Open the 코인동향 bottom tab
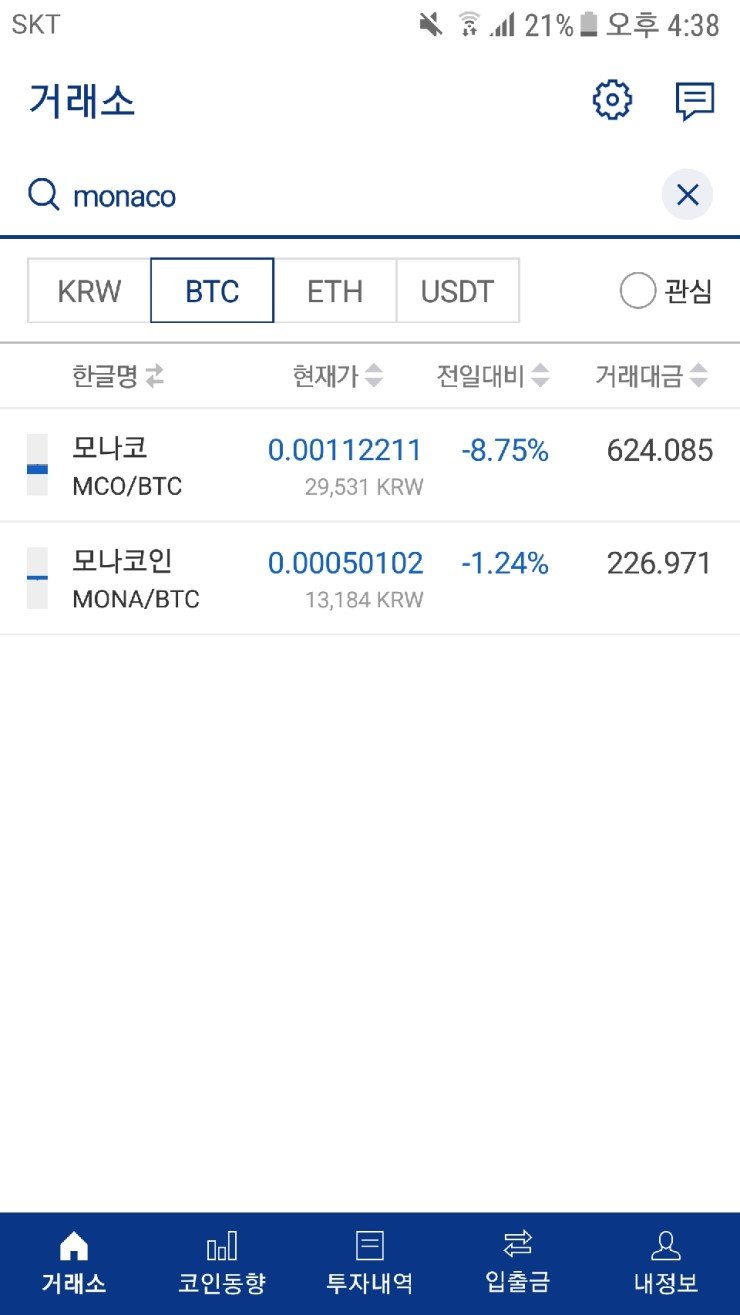This screenshot has height=1315, width=740. click(x=222, y=1264)
